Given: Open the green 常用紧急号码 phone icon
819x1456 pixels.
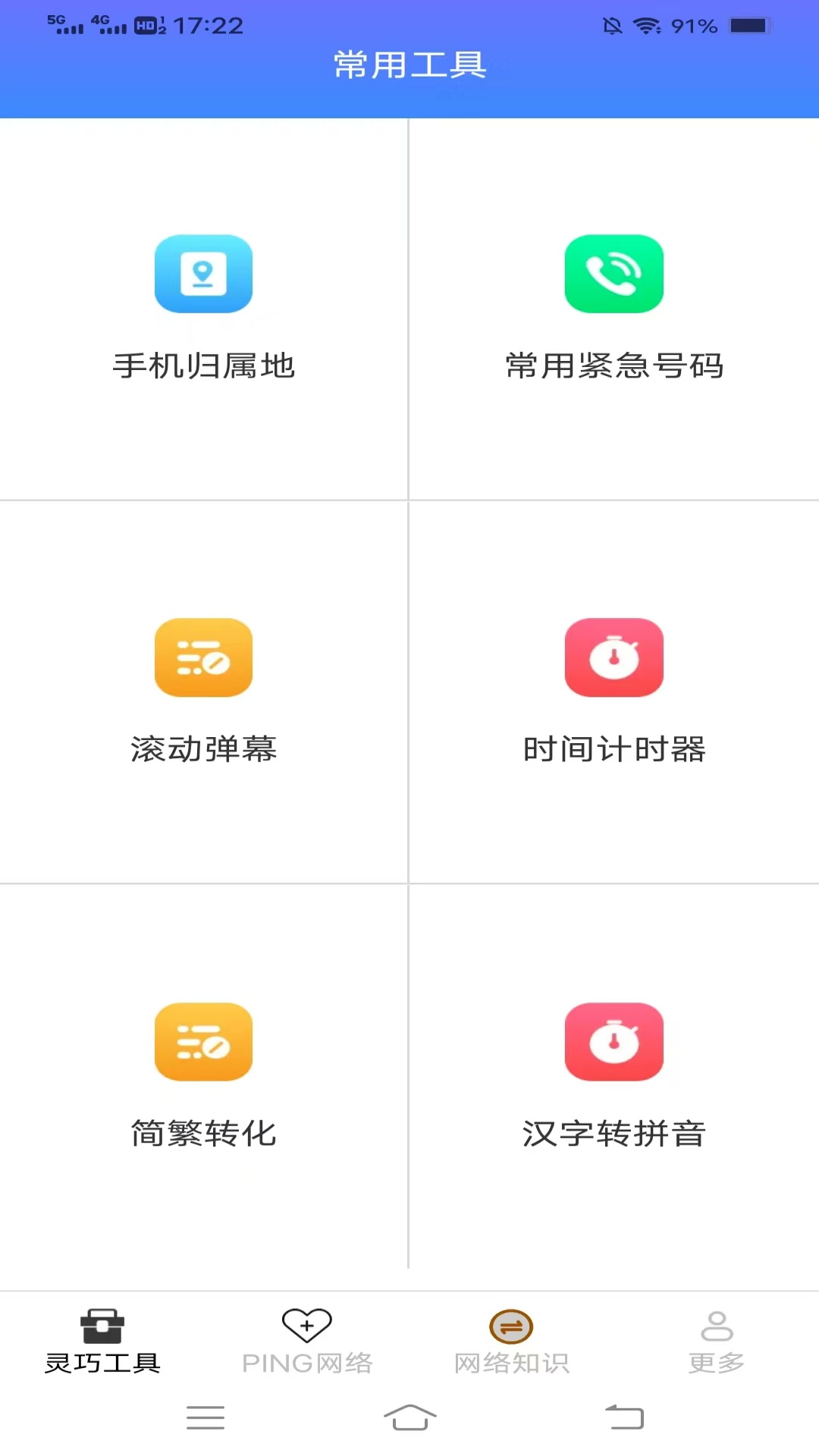Looking at the screenshot, I should point(614,274).
